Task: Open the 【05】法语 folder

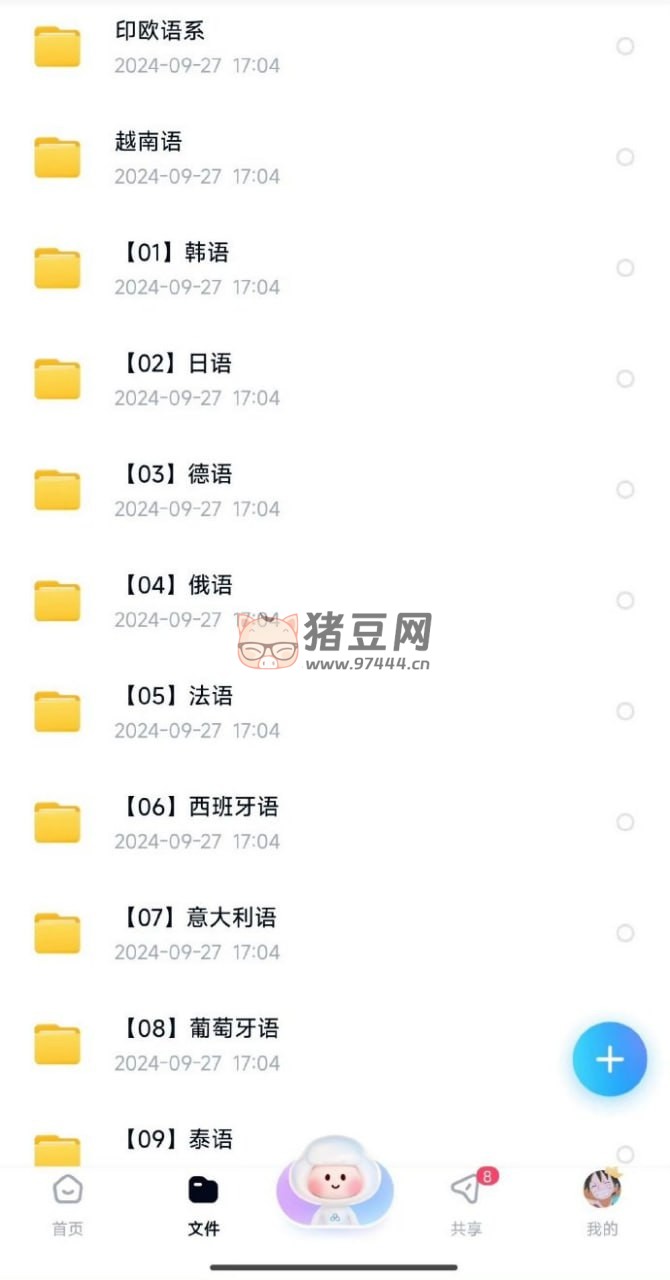Action: coord(175,712)
